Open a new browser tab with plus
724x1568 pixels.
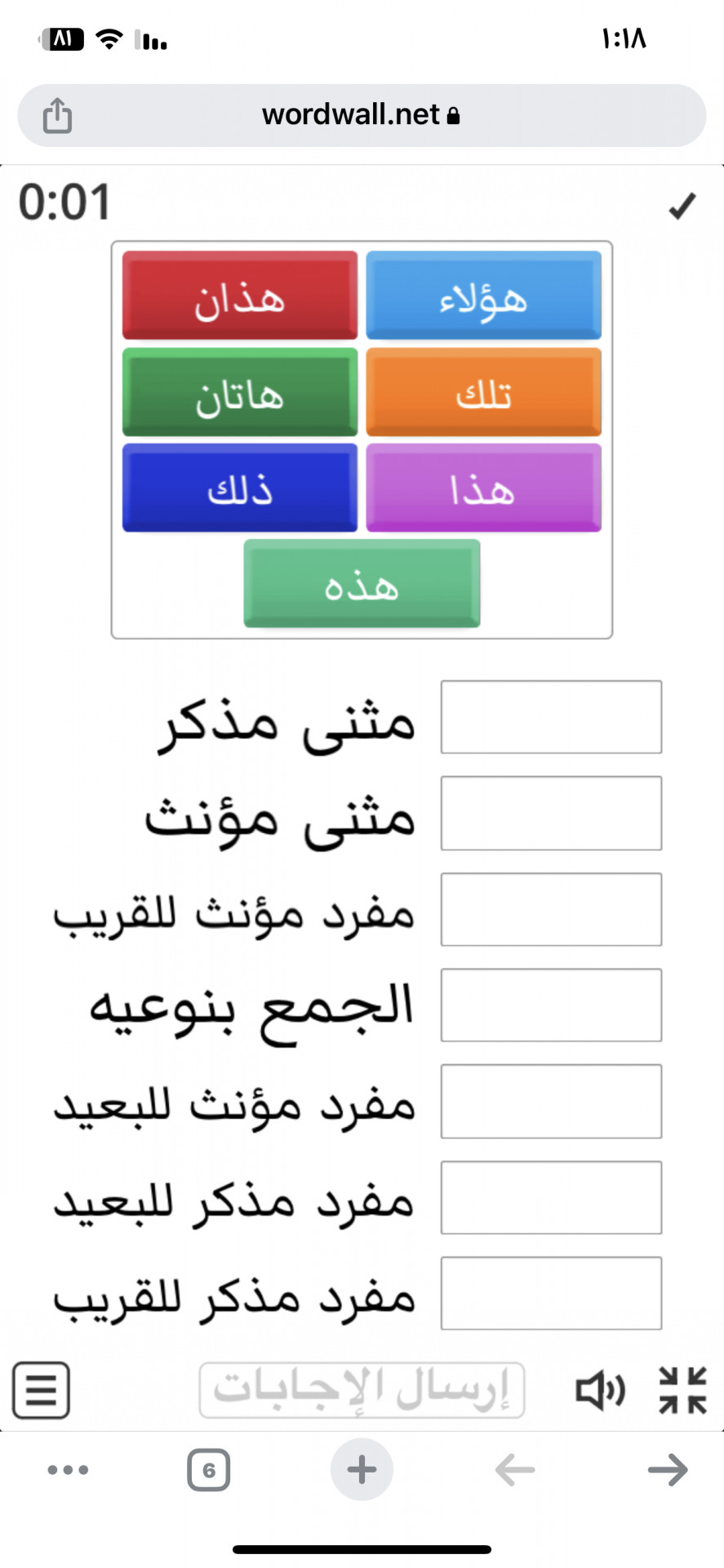[362, 1470]
